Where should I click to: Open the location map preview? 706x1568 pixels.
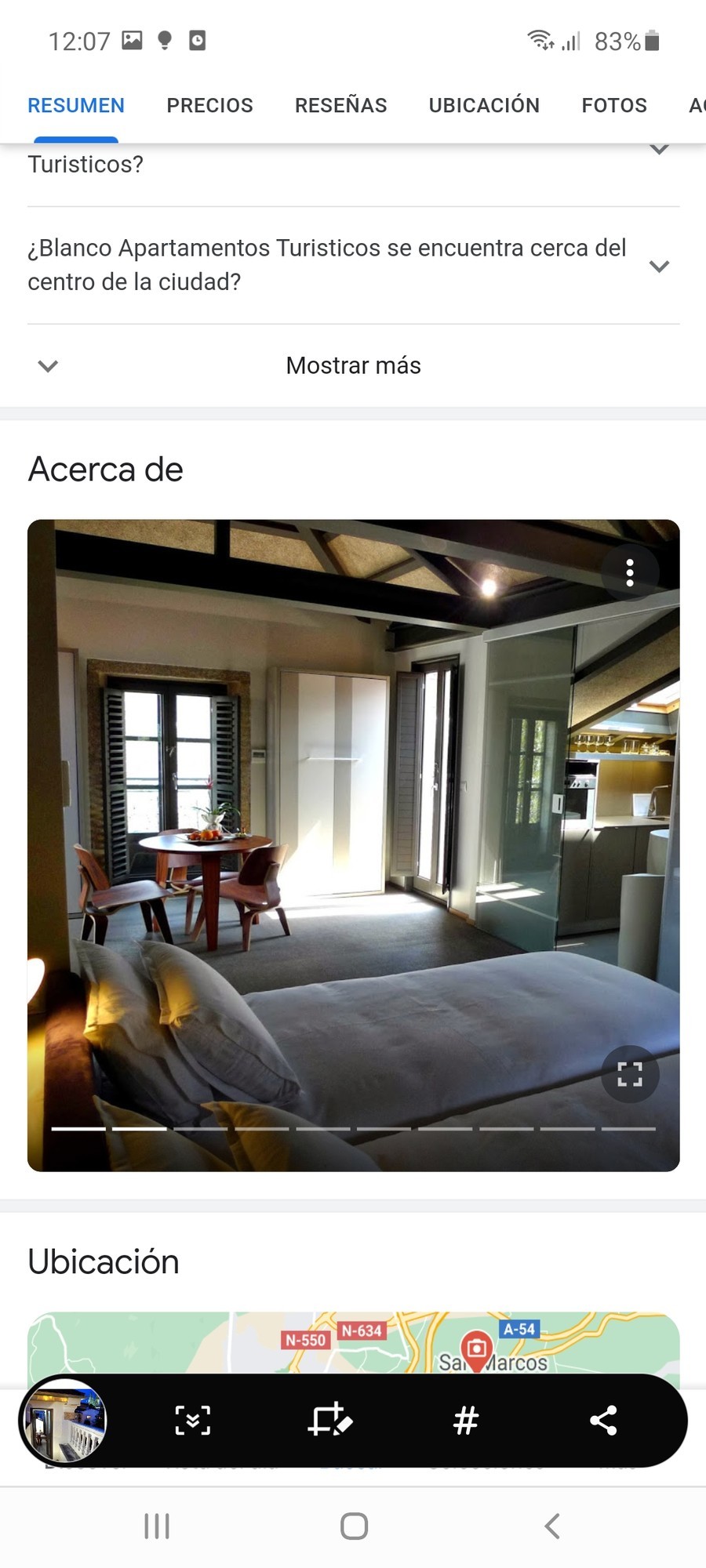(353, 1342)
